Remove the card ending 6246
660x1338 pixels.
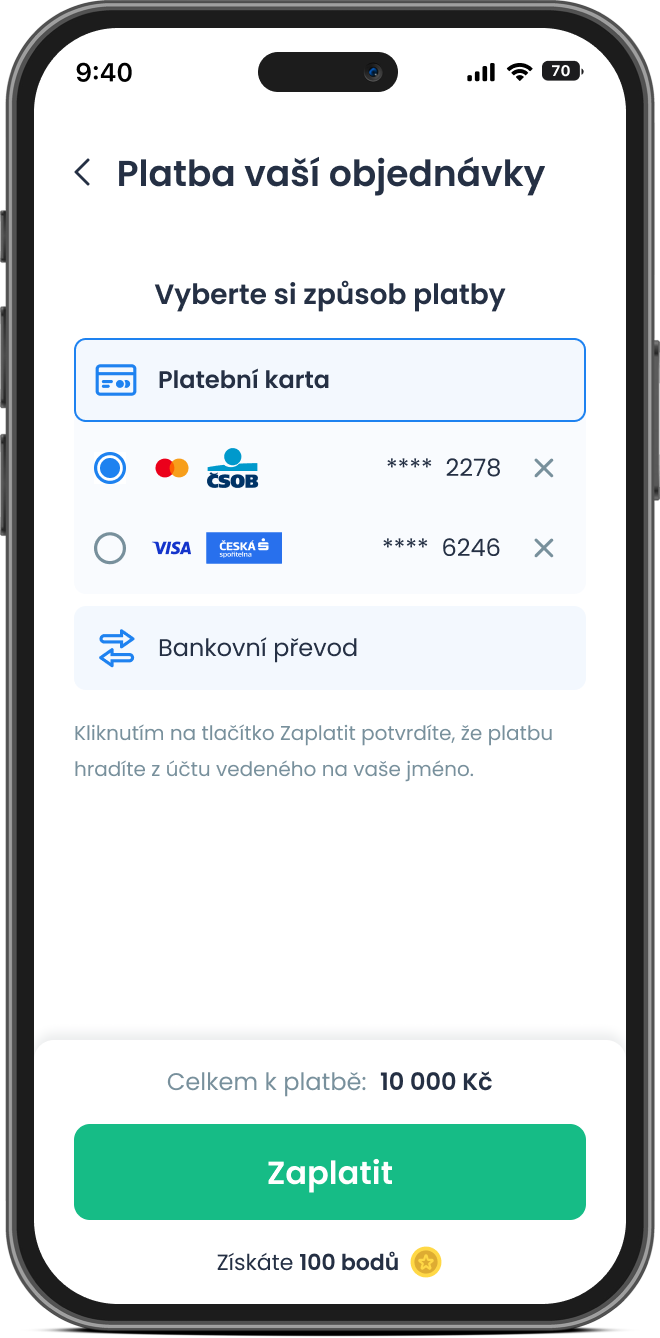[x=544, y=548]
